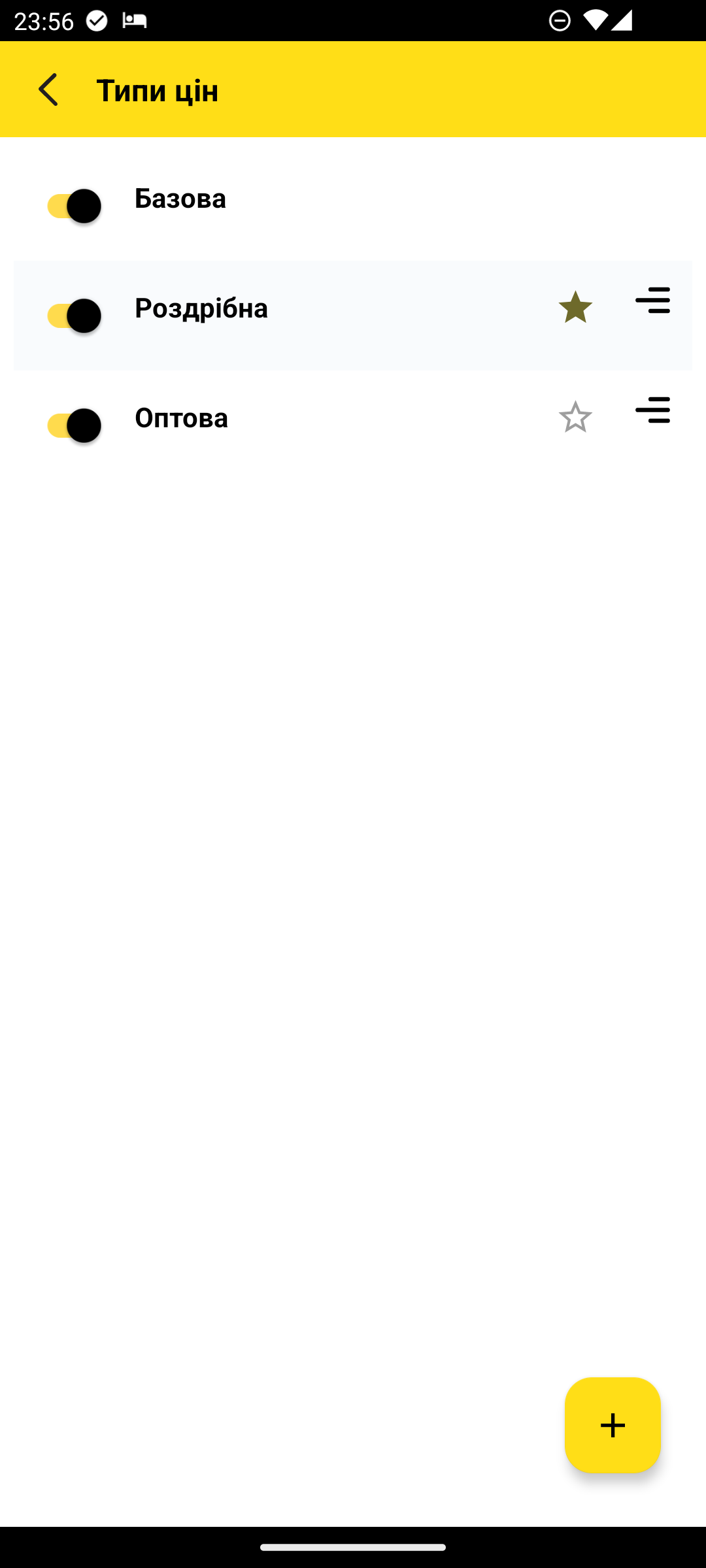Viewport: 706px width, 1568px height.
Task: Open the Оптова price type row
Action: 353,425
